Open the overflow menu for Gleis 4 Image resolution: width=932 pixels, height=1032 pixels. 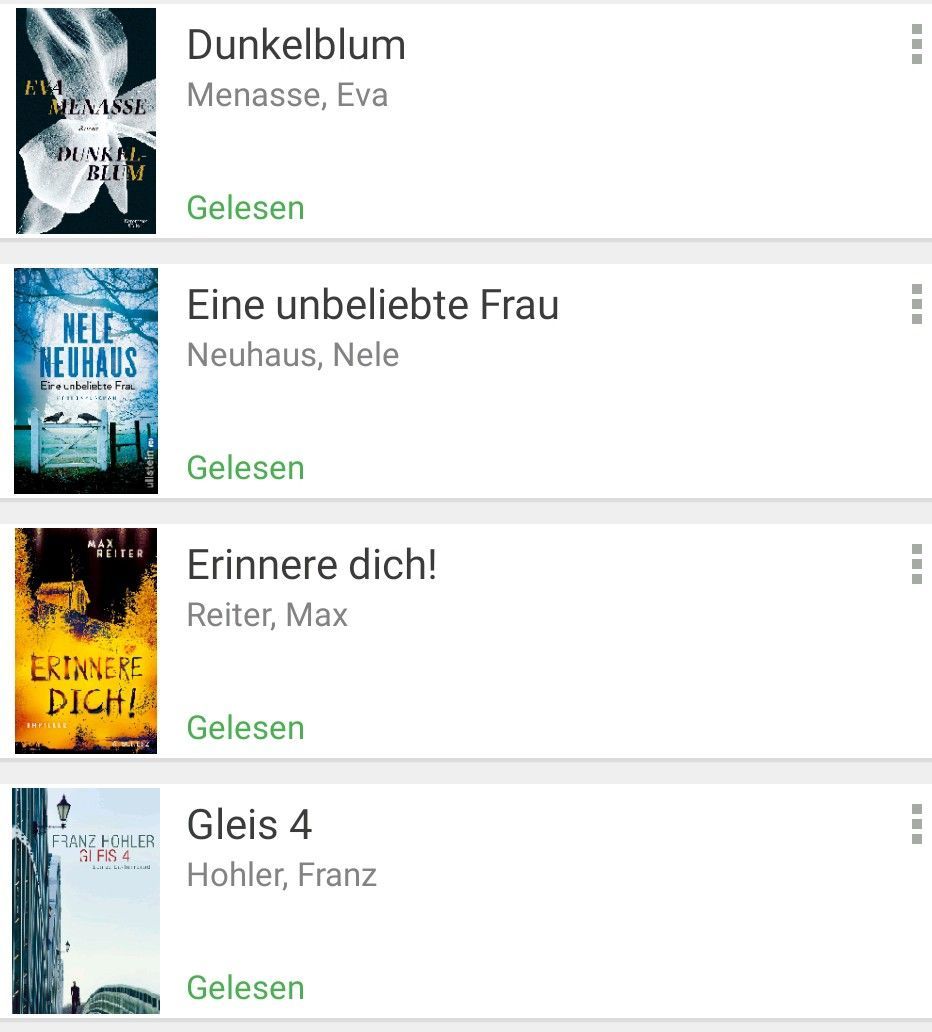pyautogui.click(x=916, y=824)
